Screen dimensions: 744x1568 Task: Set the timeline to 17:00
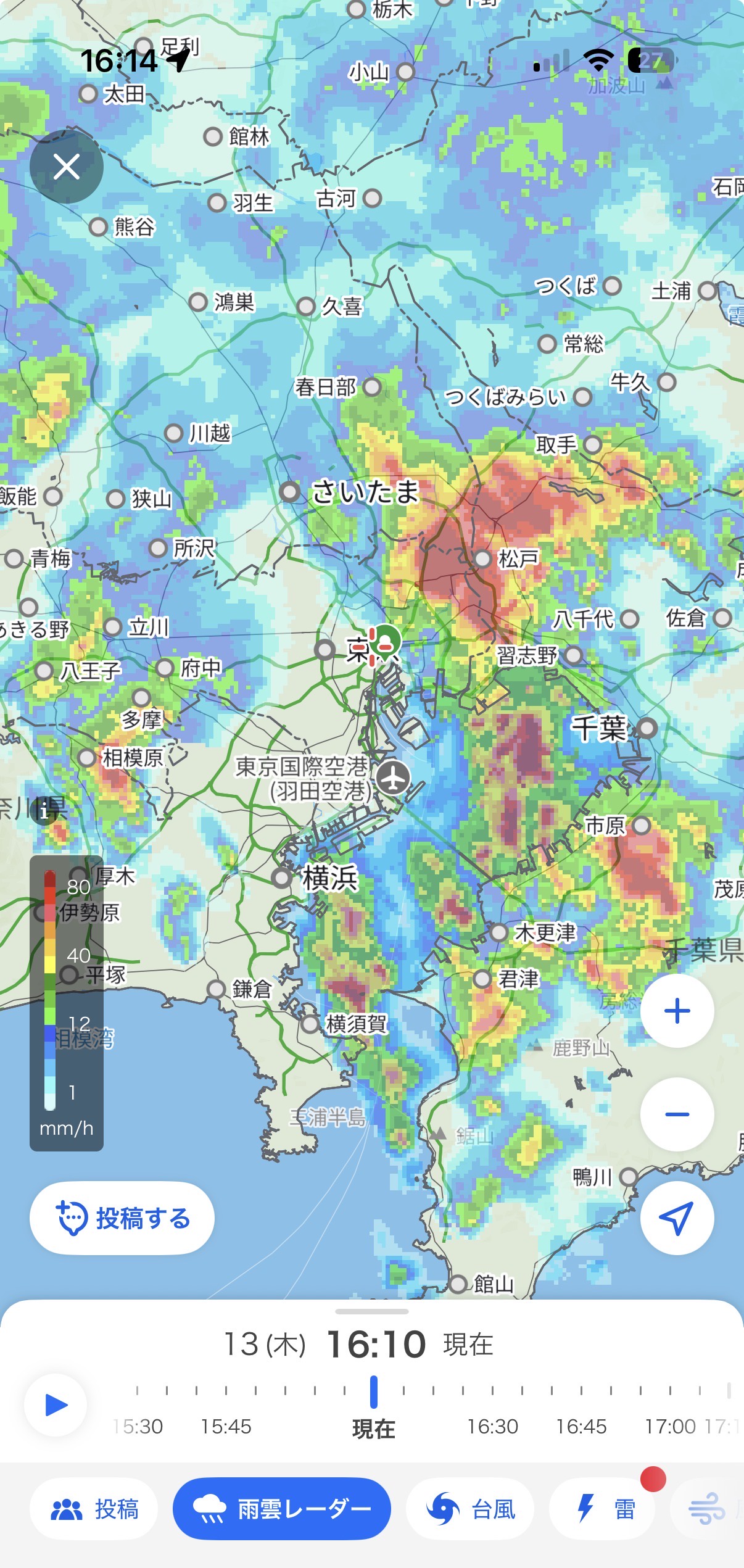click(670, 1426)
